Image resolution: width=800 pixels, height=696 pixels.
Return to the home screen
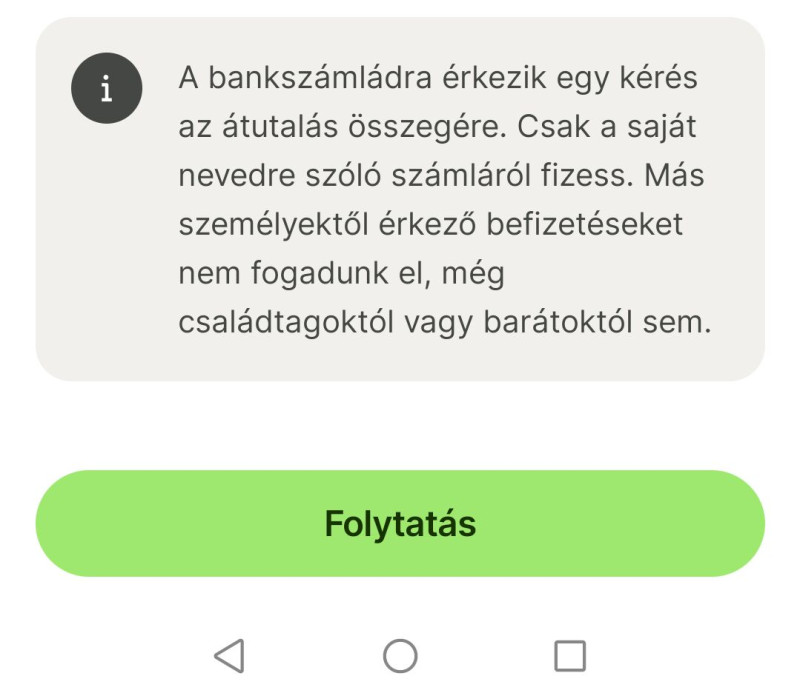[400, 656]
